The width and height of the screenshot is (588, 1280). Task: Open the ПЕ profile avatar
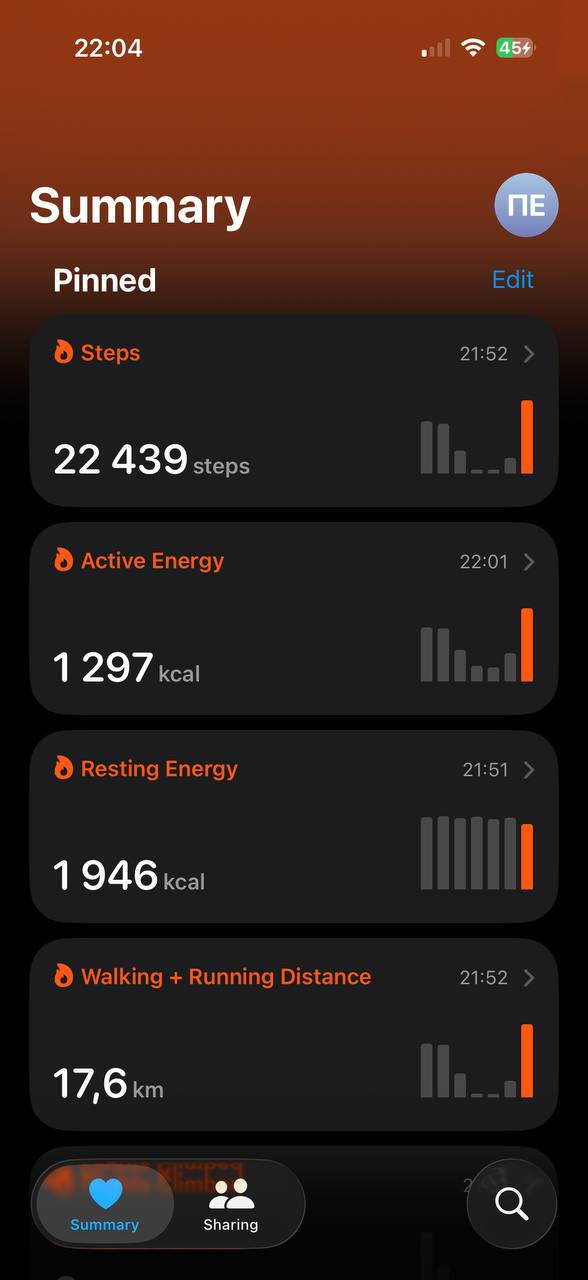(526, 205)
